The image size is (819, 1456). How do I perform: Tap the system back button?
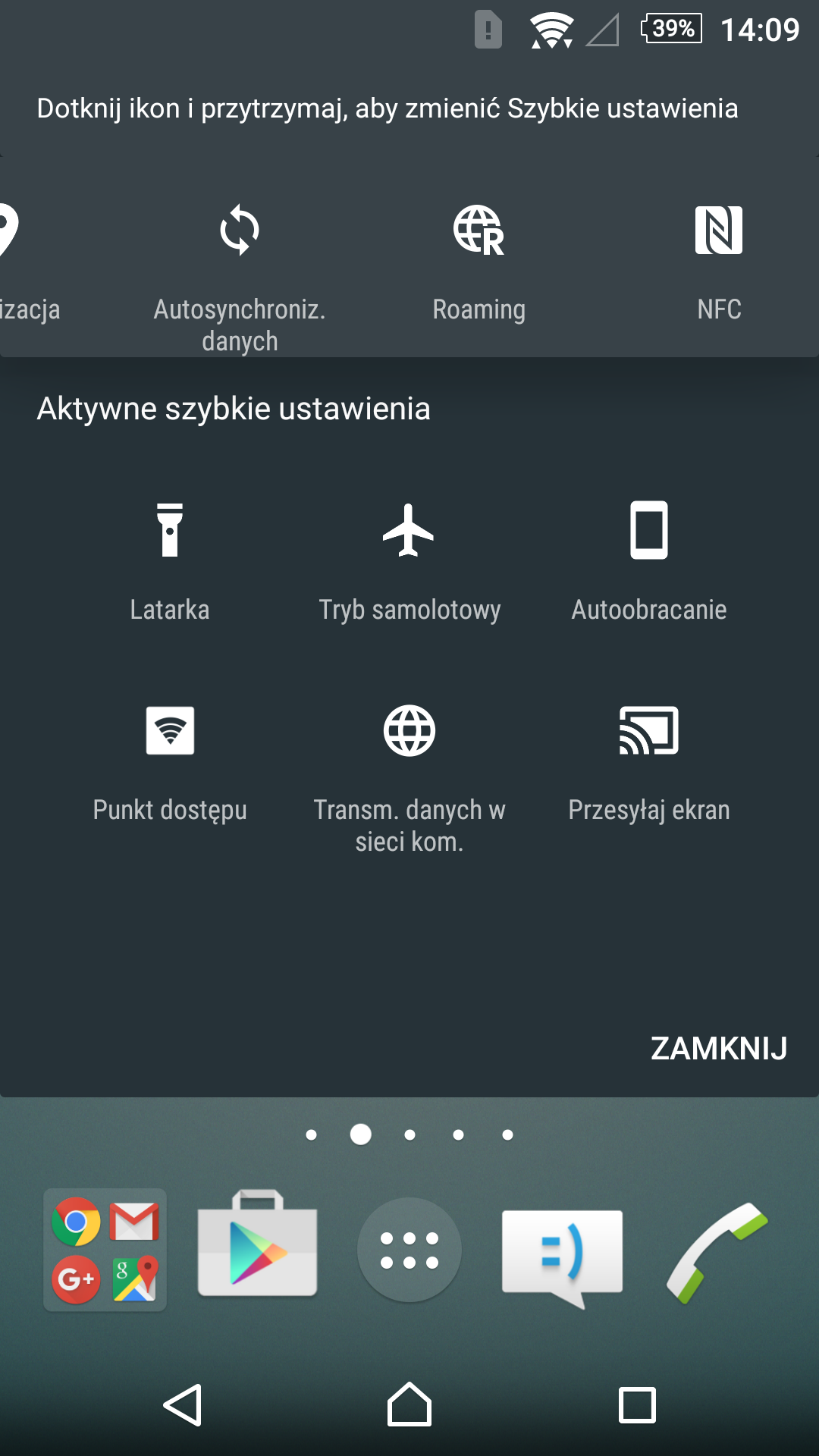pyautogui.click(x=183, y=1405)
